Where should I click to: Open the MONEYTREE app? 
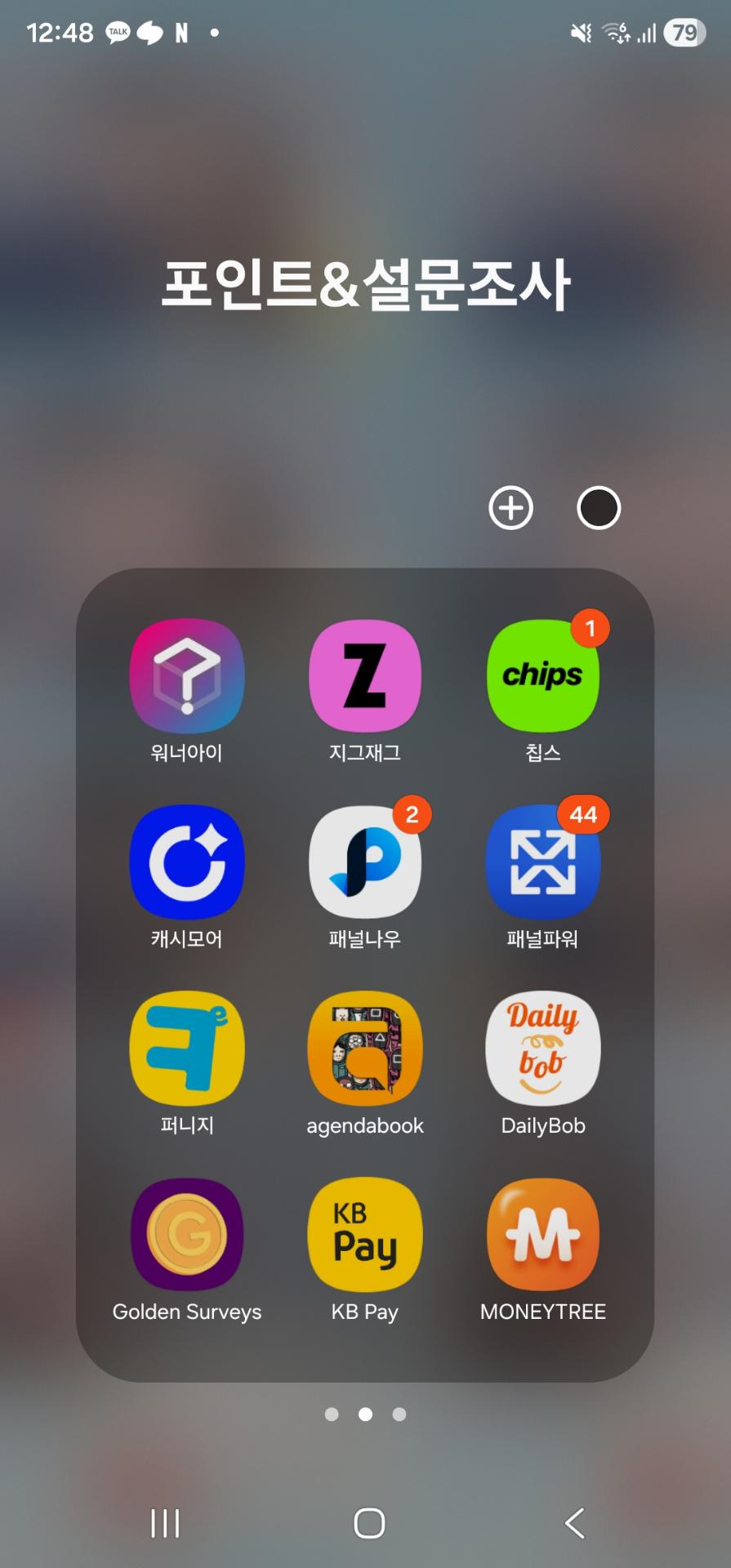click(543, 1235)
